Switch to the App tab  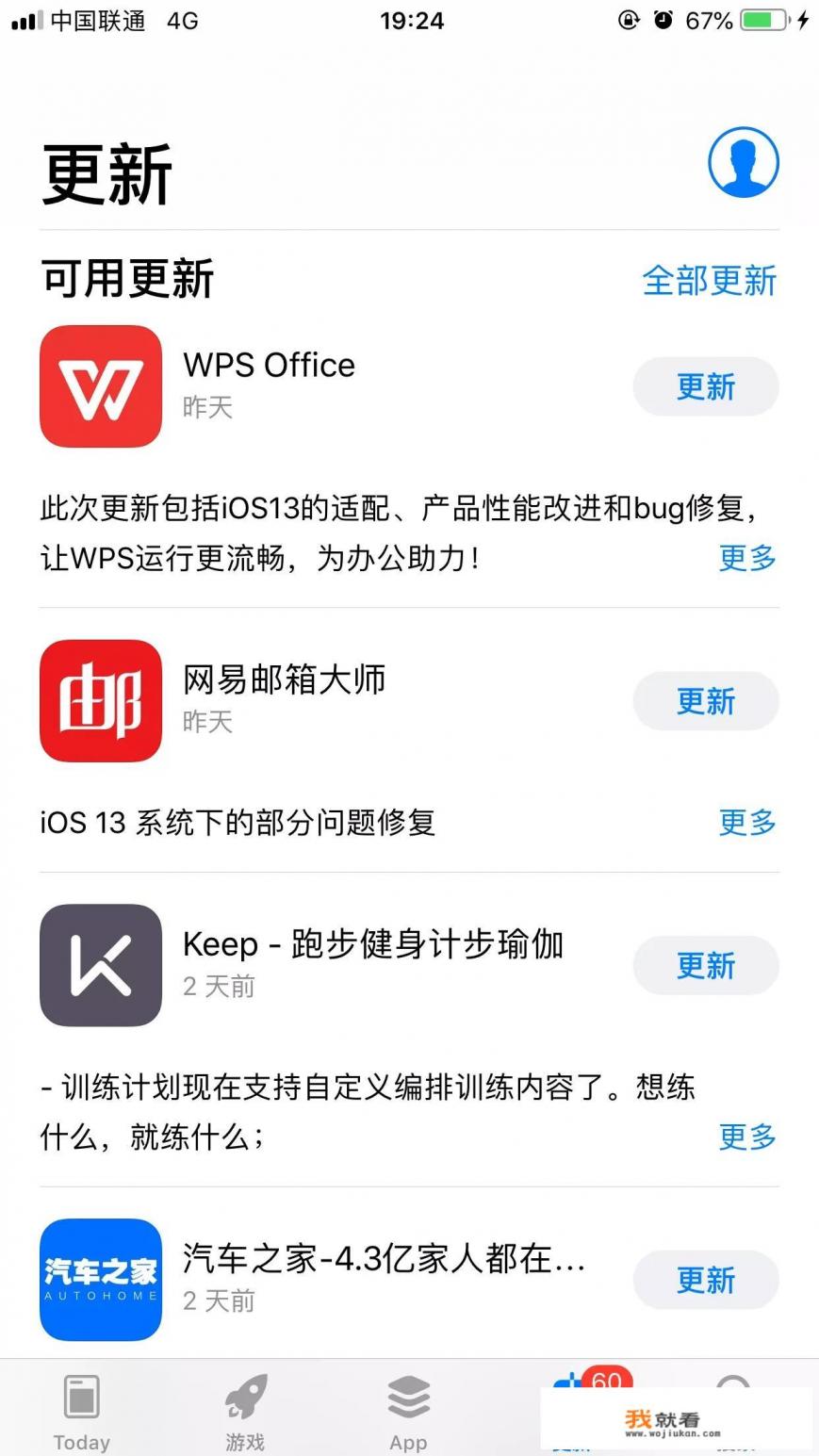(408, 1411)
